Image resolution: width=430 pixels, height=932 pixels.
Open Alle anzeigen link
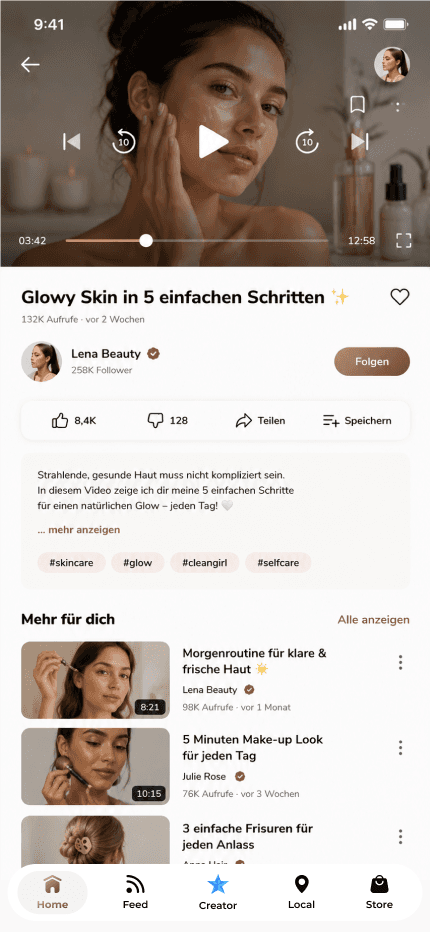click(373, 620)
